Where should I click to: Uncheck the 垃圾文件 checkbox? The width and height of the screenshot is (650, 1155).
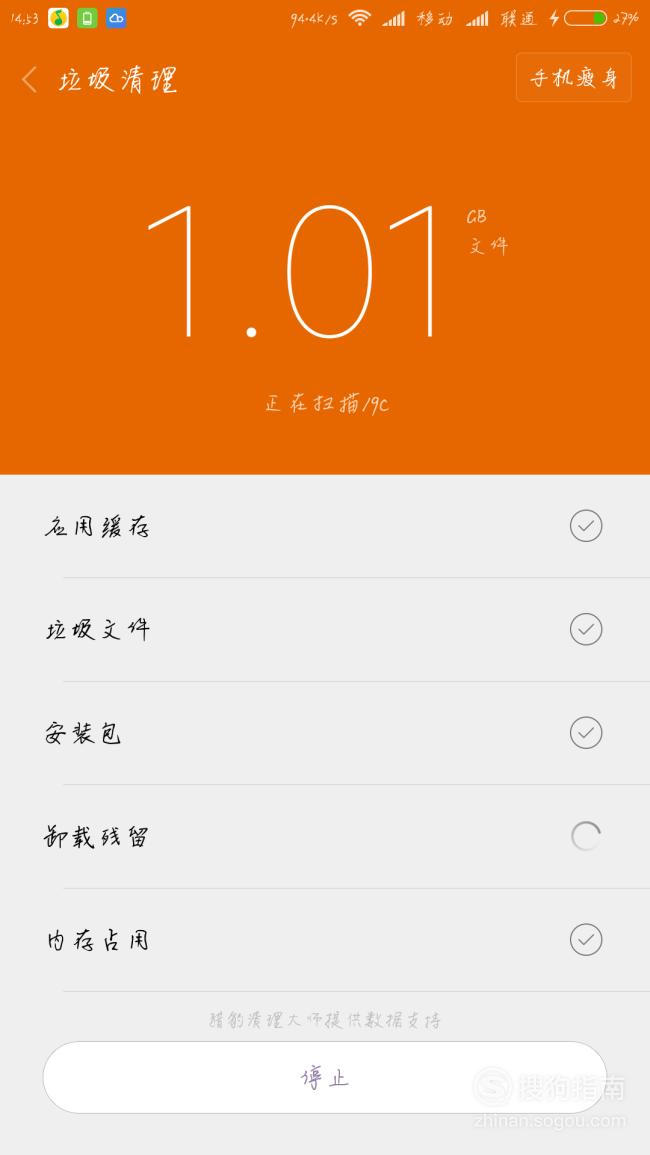[x=586, y=629]
